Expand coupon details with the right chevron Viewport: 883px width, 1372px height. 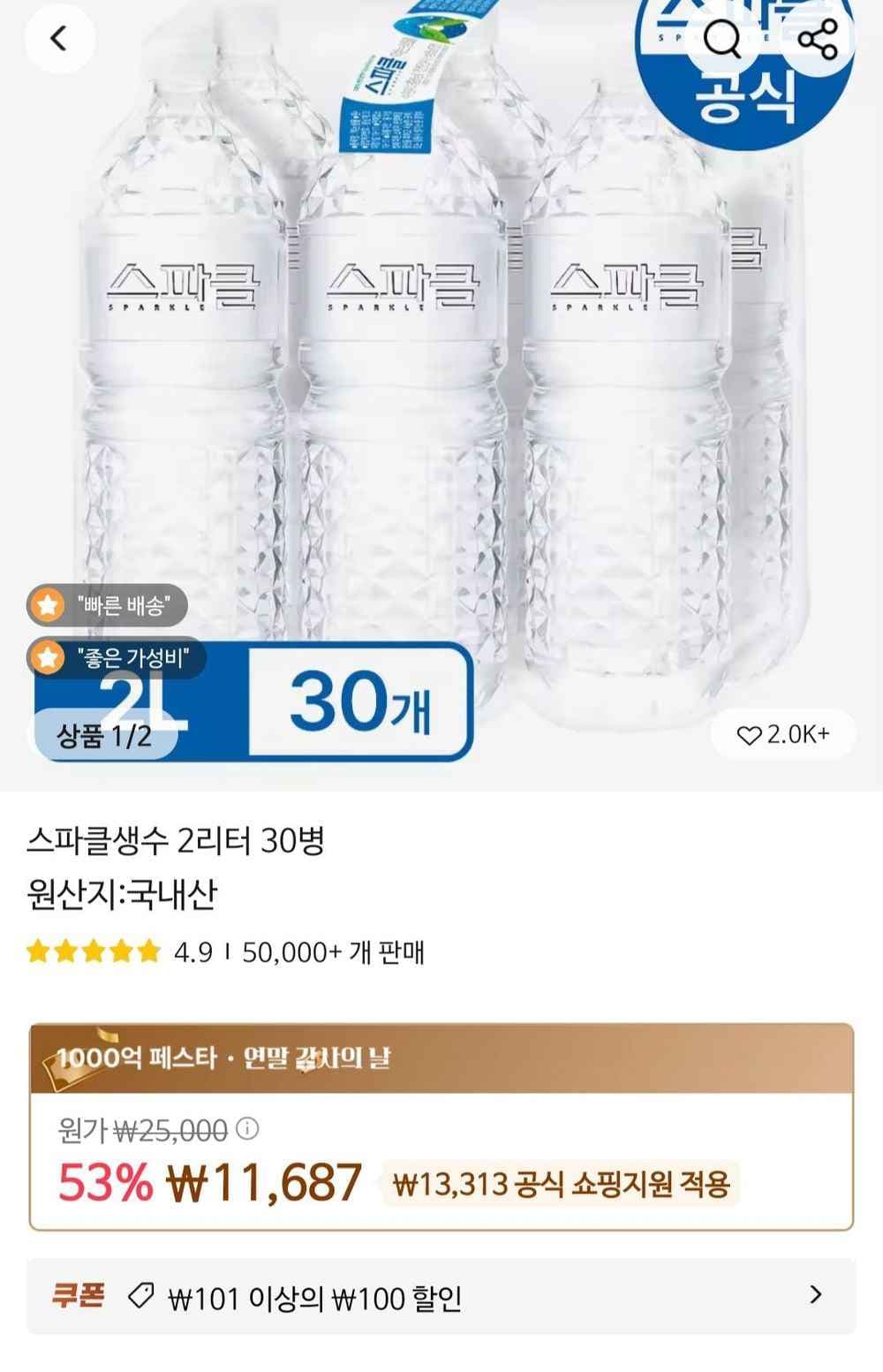click(x=813, y=1296)
